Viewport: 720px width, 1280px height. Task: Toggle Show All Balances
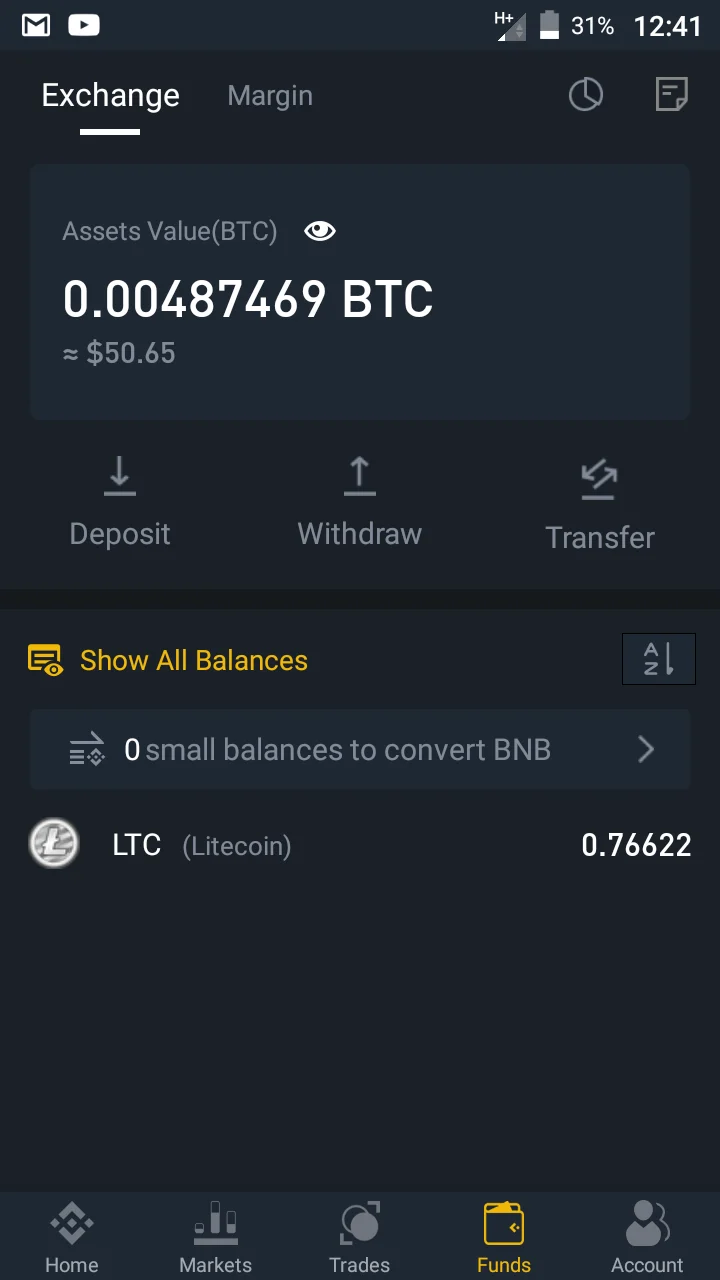pos(168,661)
